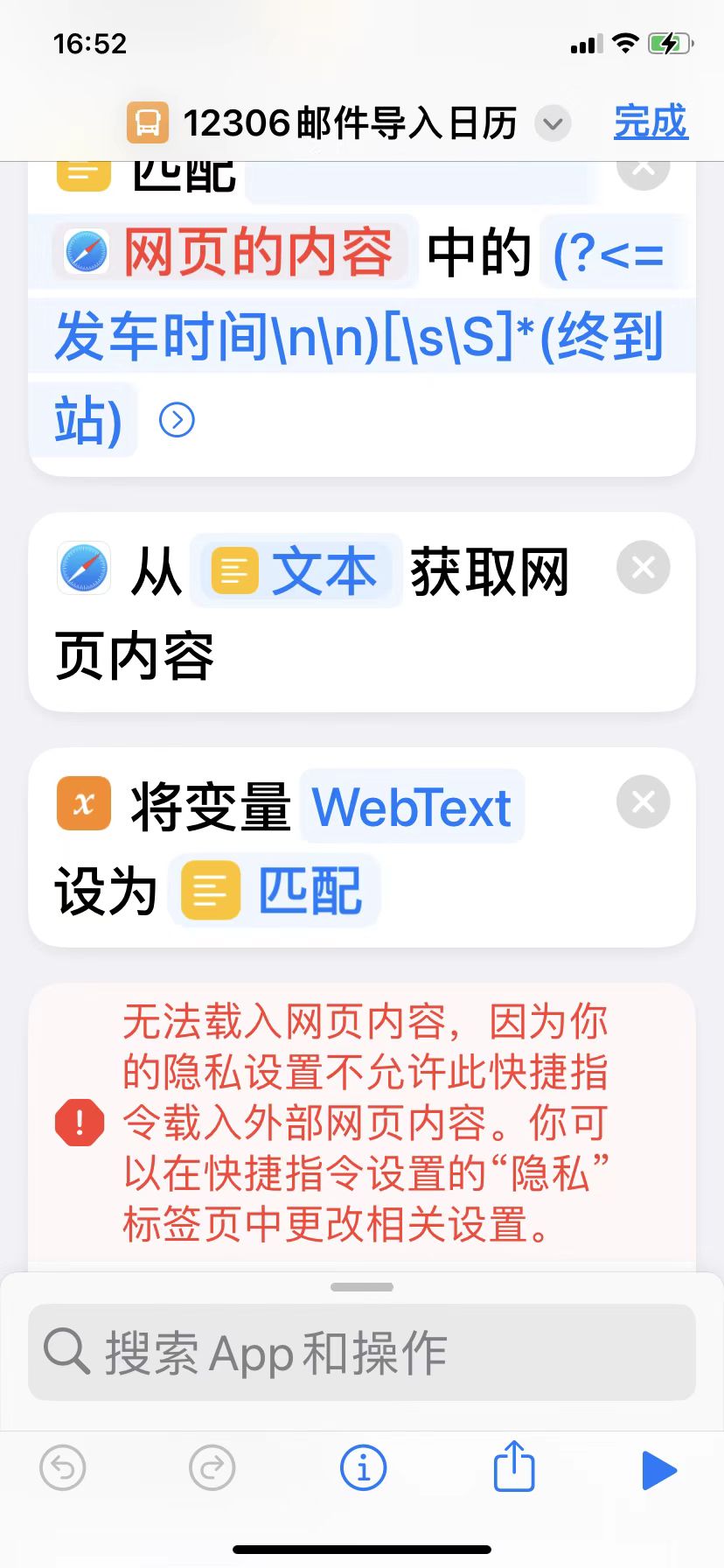Remove the 从文本获取网页内容 action
The width and height of the screenshot is (724, 1568).
click(x=643, y=568)
